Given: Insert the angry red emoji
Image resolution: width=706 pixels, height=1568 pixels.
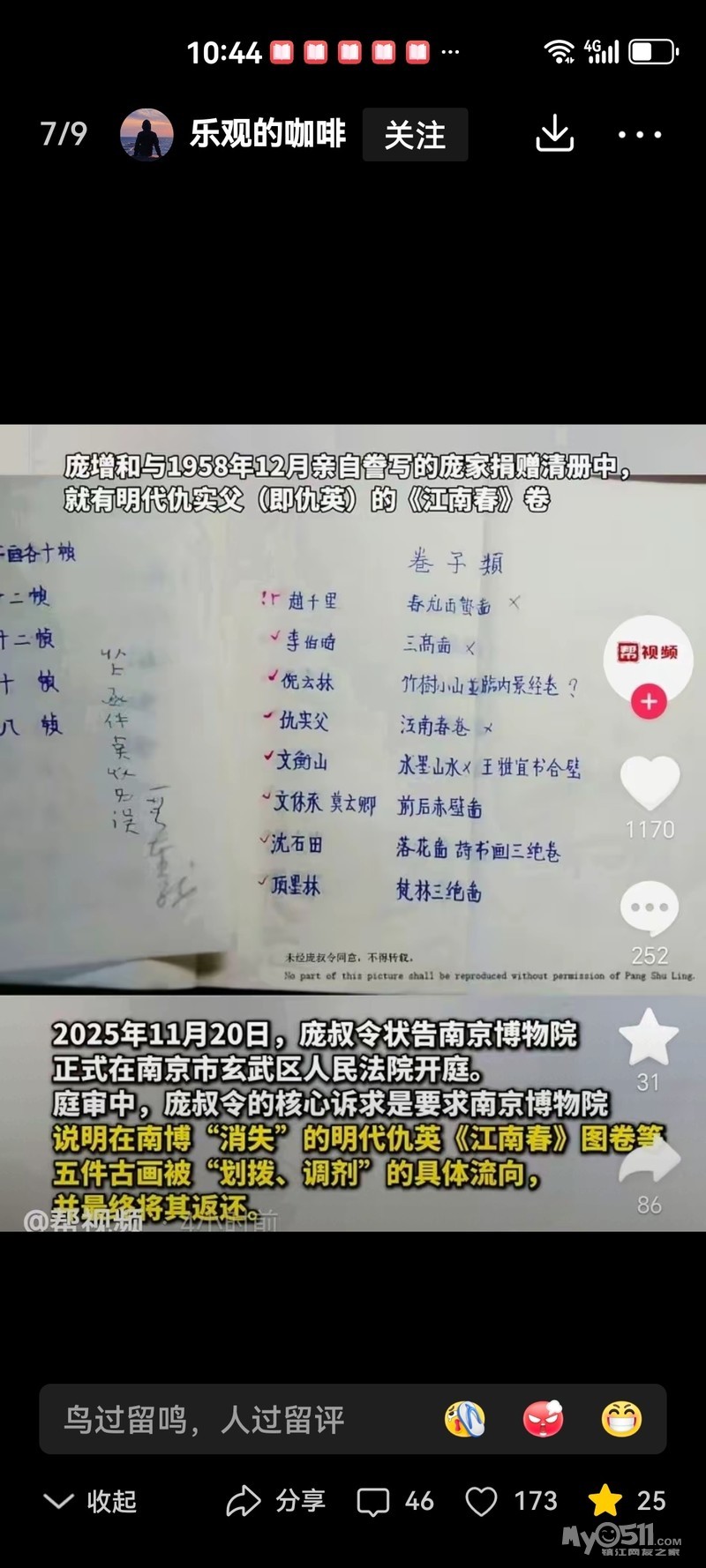Looking at the screenshot, I should coord(544,1419).
